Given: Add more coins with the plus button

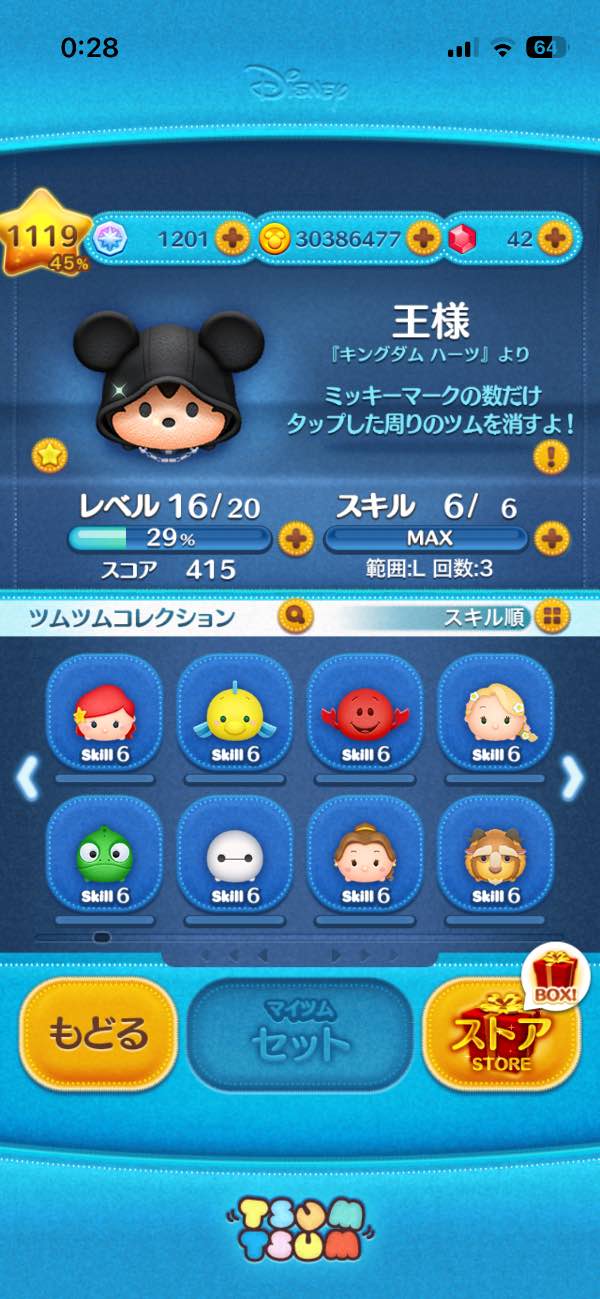Looking at the screenshot, I should click(x=423, y=238).
